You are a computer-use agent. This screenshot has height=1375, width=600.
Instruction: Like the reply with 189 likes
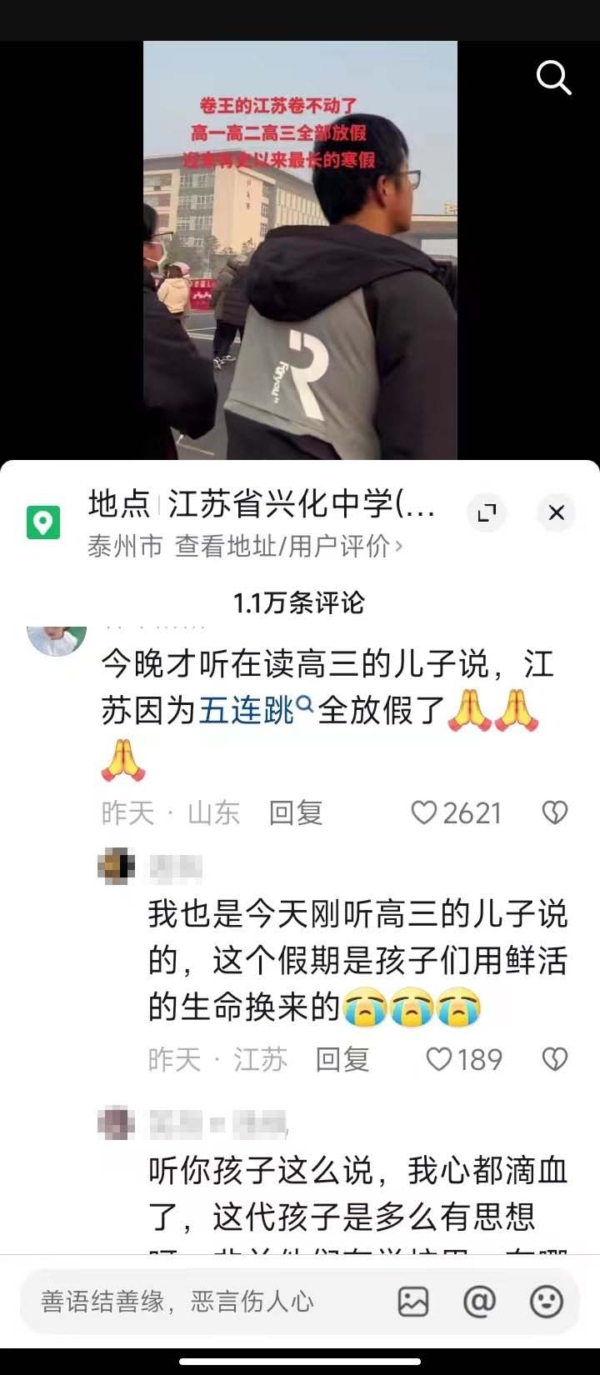point(440,1059)
